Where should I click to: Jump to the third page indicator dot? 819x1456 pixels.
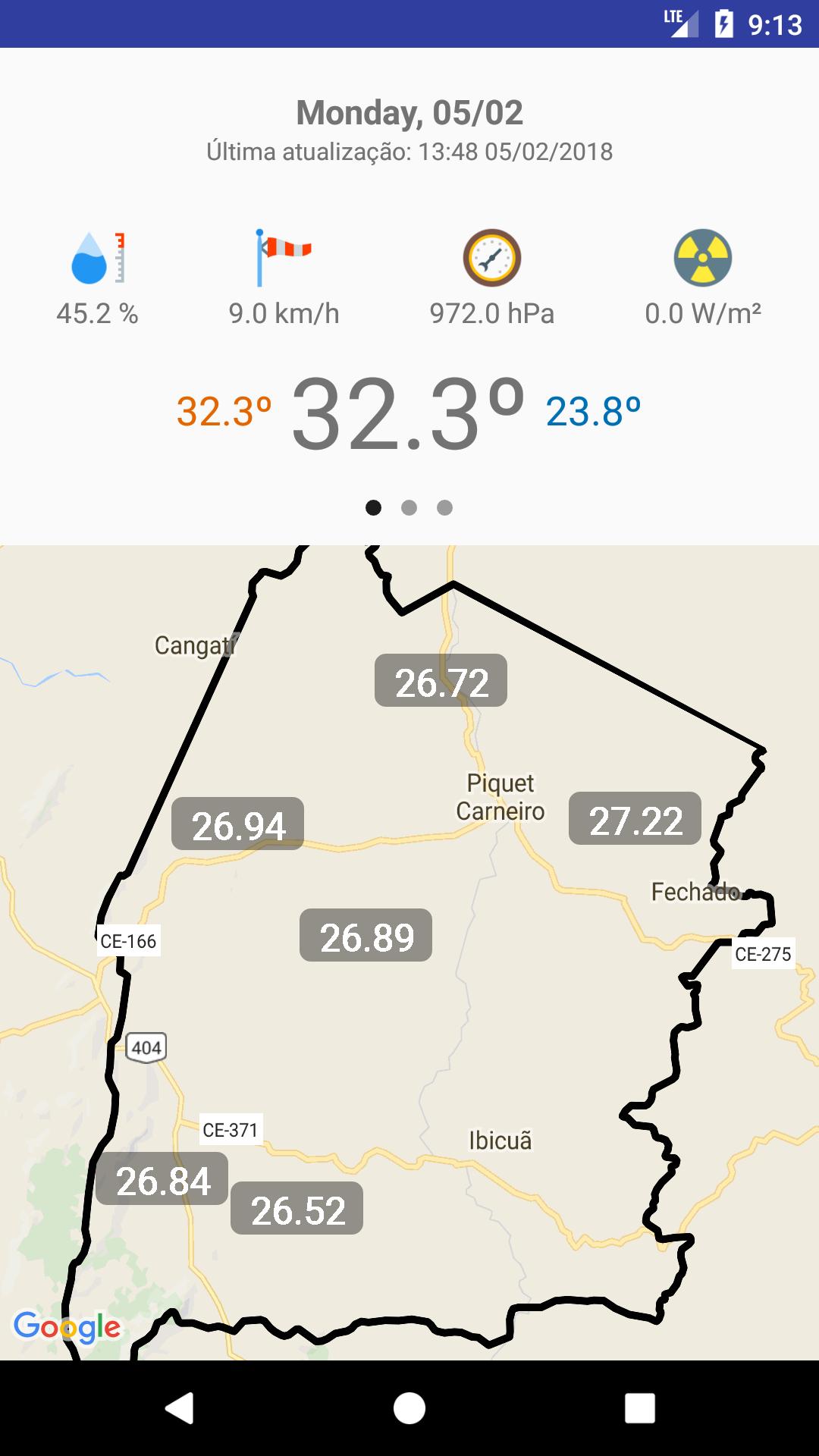coord(445,507)
